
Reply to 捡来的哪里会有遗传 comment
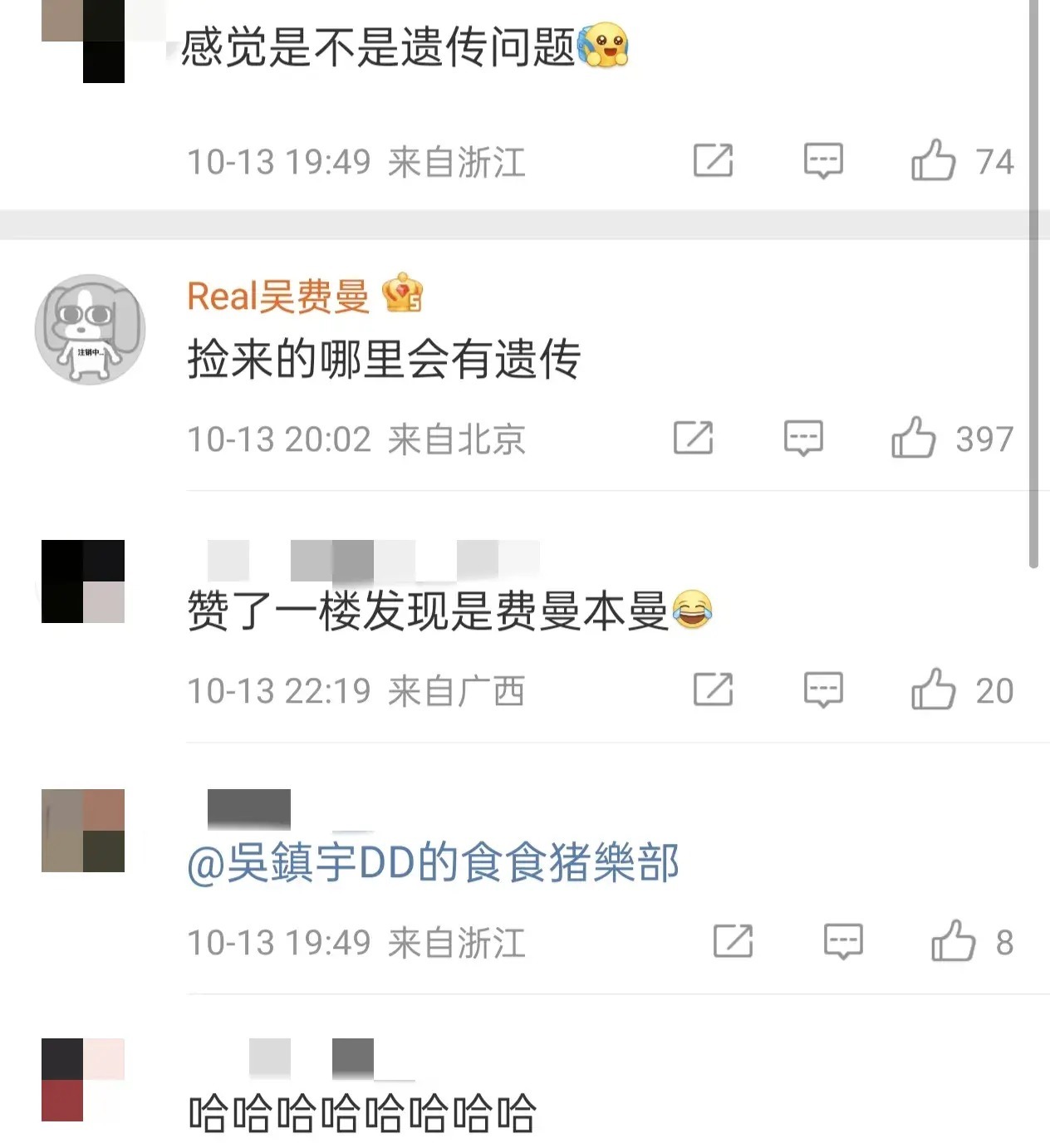(x=803, y=438)
